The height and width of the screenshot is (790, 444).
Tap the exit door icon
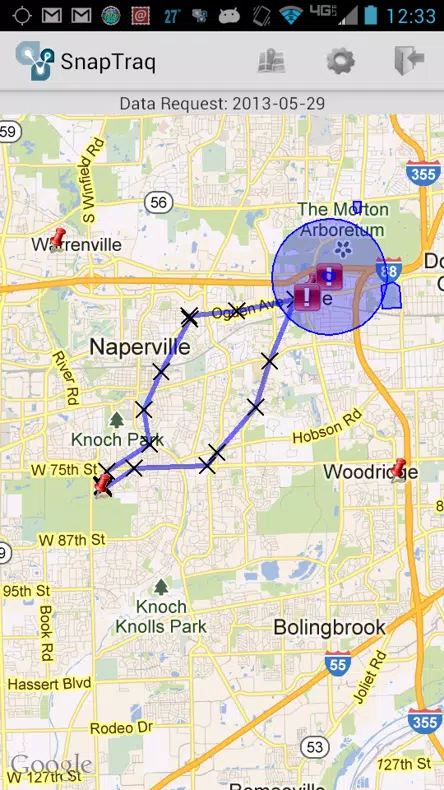(409, 61)
